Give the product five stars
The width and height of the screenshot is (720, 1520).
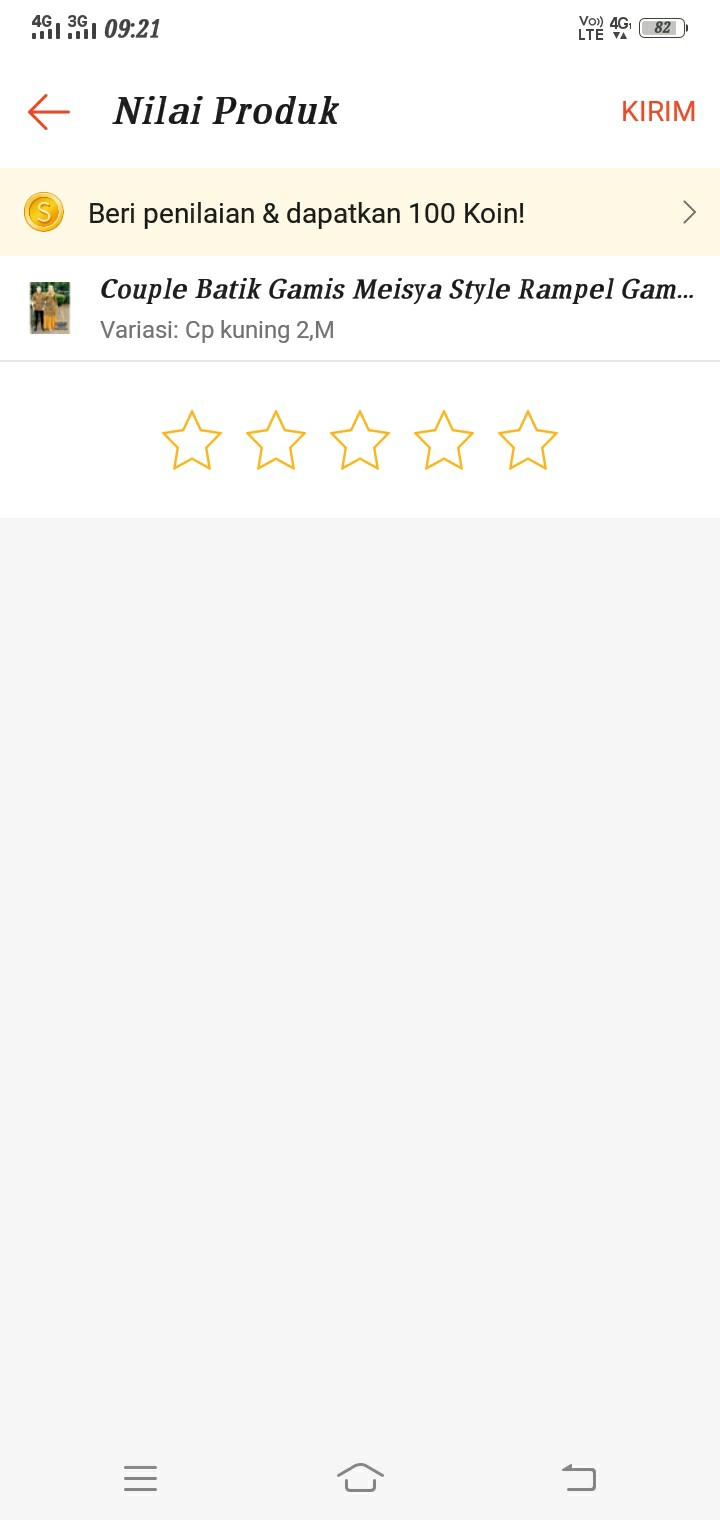tap(527, 440)
